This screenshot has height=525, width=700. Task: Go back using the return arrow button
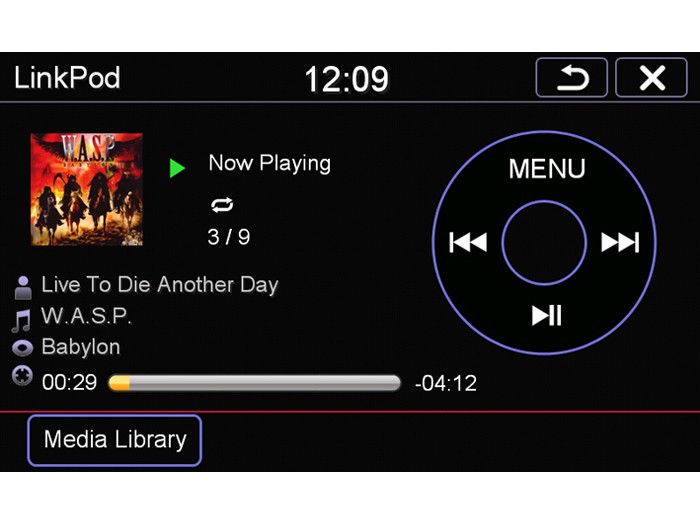pos(571,78)
